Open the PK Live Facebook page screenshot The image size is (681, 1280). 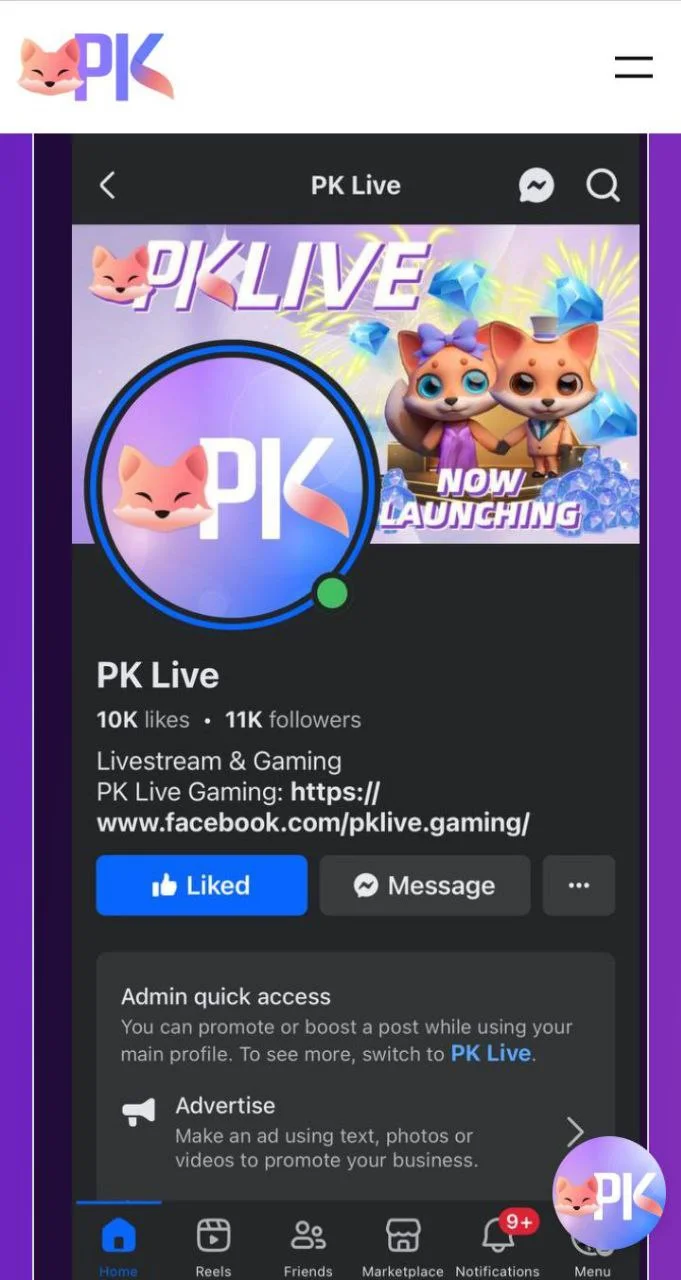(x=355, y=706)
